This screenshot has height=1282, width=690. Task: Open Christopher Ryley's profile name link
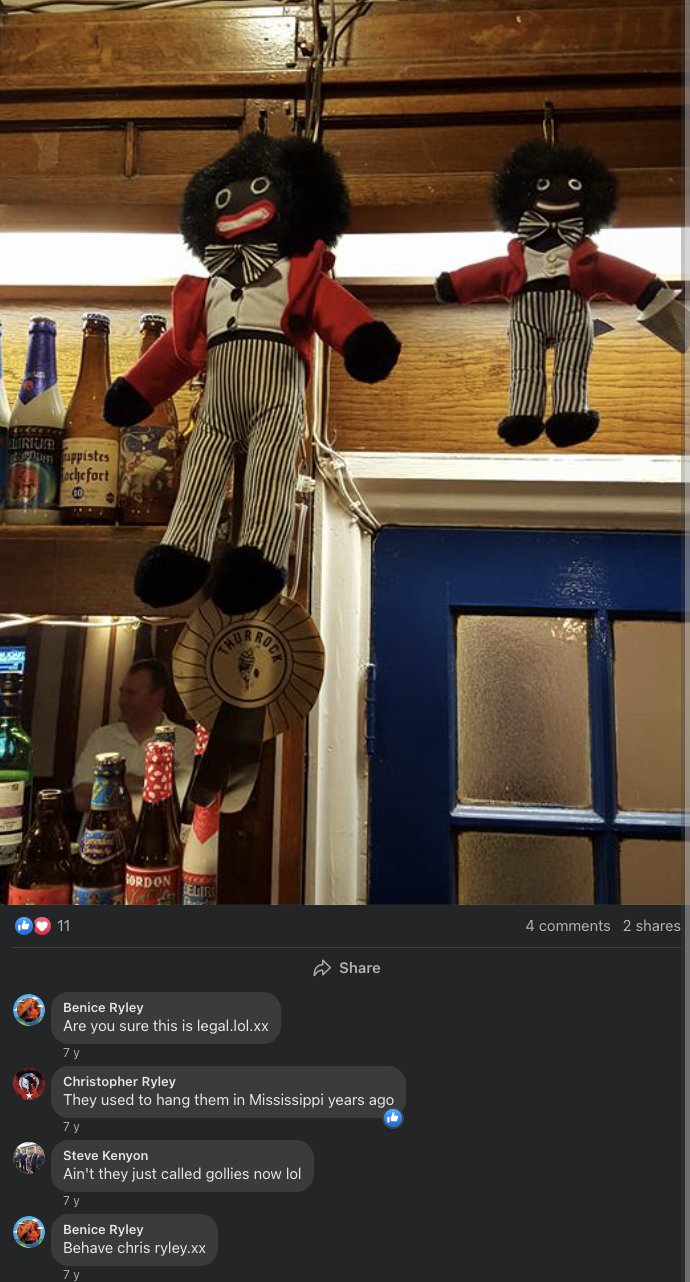click(x=119, y=1081)
